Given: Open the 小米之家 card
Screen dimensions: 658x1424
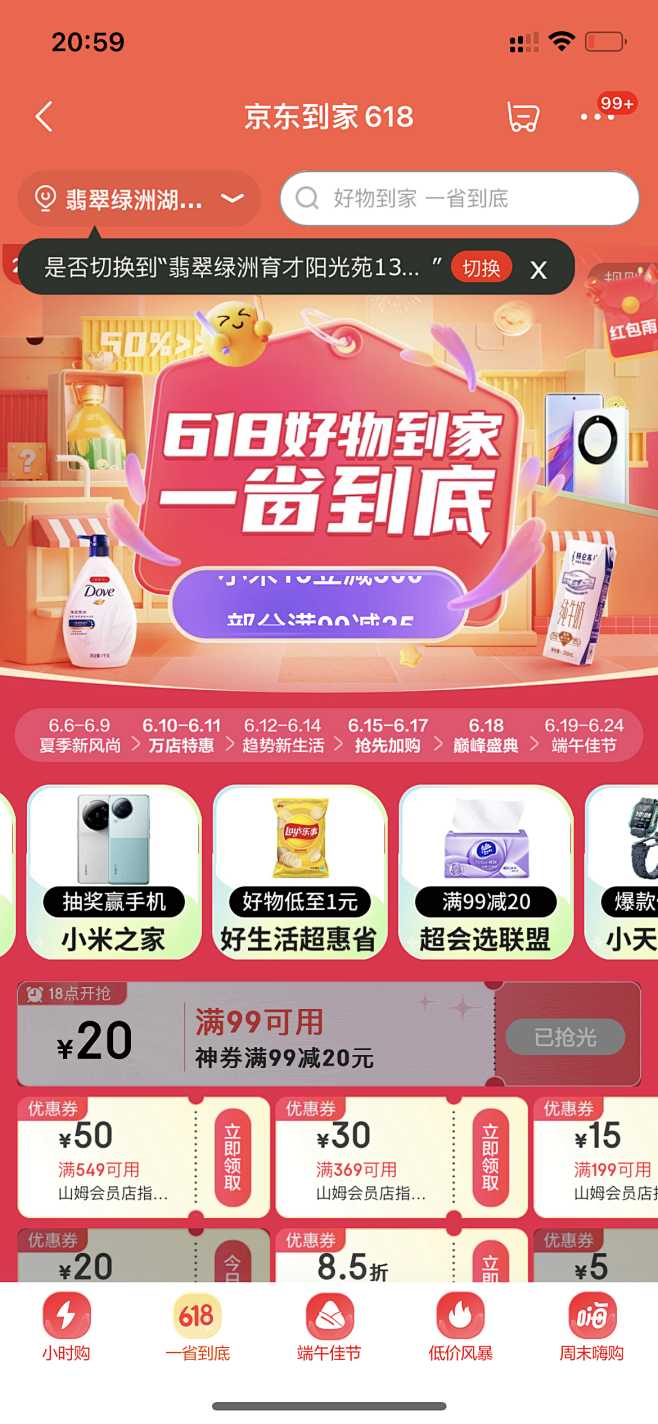Looking at the screenshot, I should pos(114,872).
